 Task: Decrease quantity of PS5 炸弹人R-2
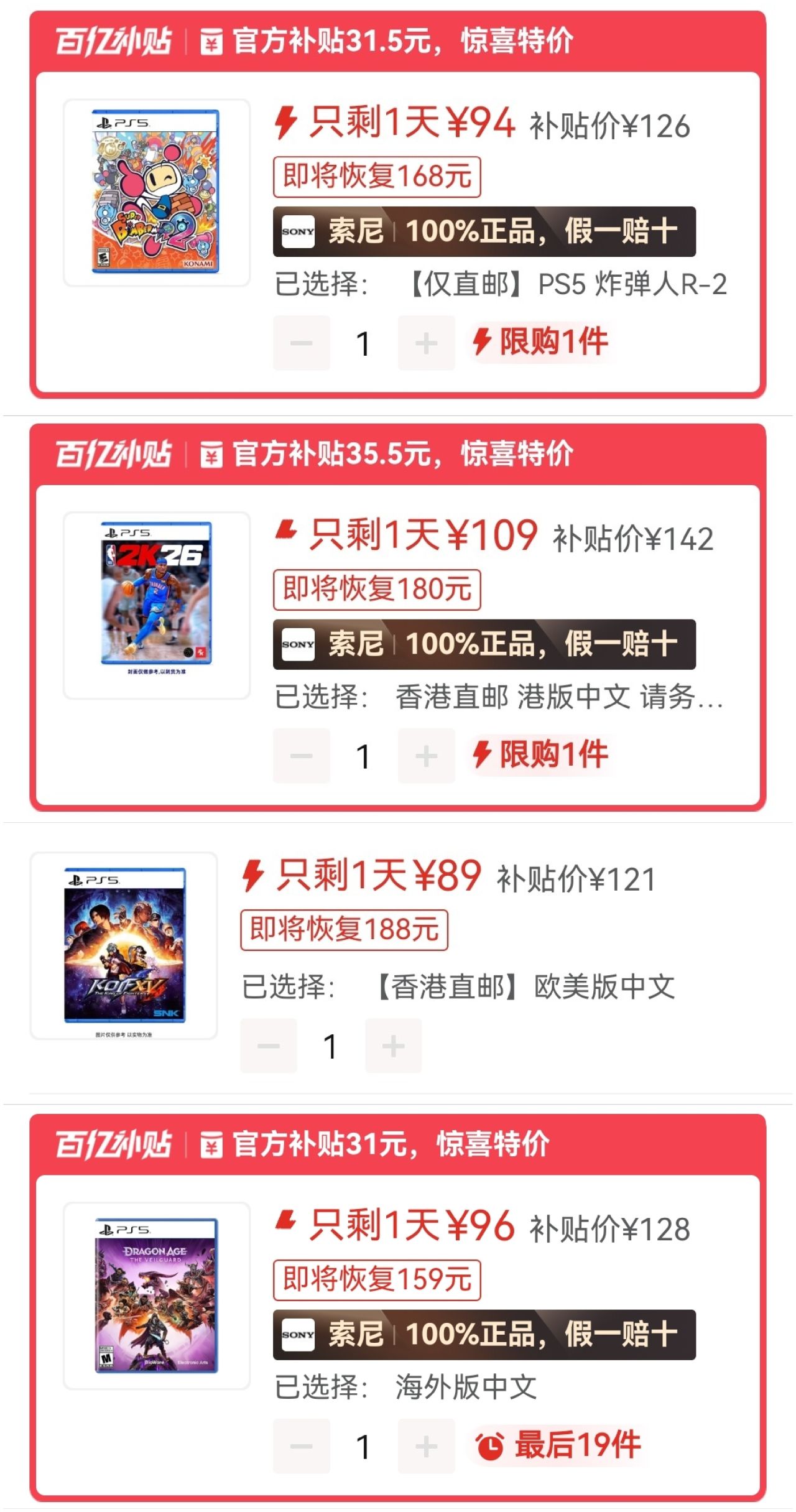(x=302, y=343)
